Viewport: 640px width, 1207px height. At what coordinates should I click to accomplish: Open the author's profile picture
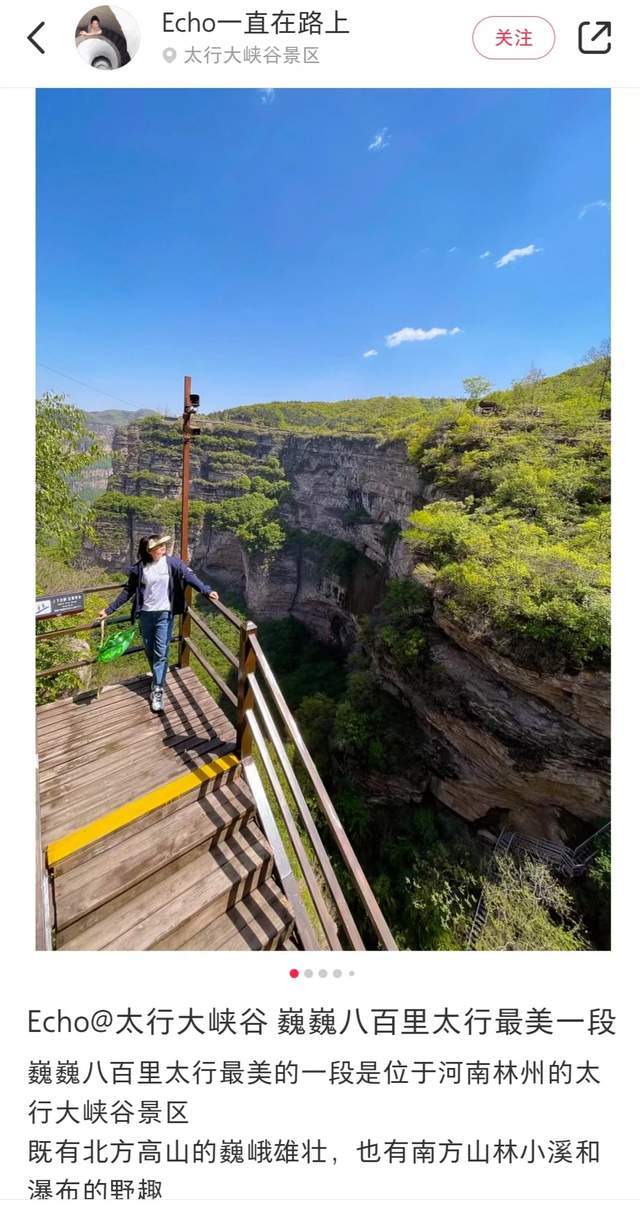(107, 38)
